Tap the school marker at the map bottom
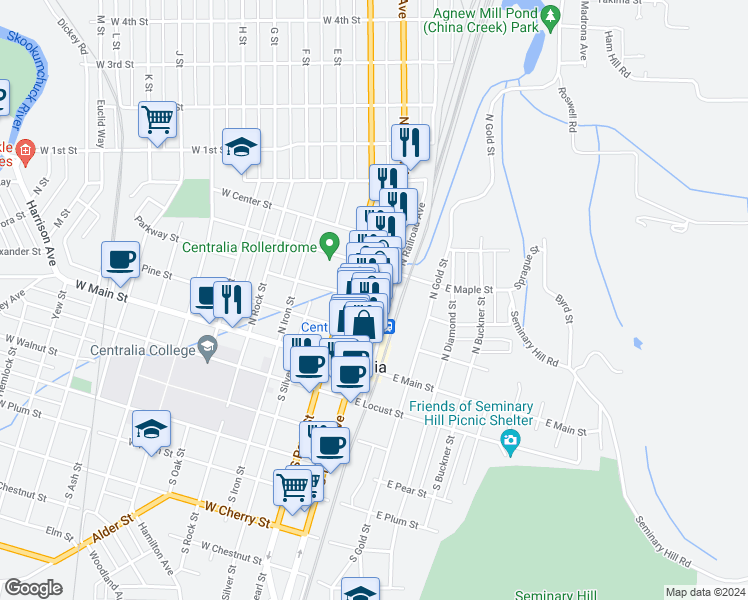 [x=360, y=592]
